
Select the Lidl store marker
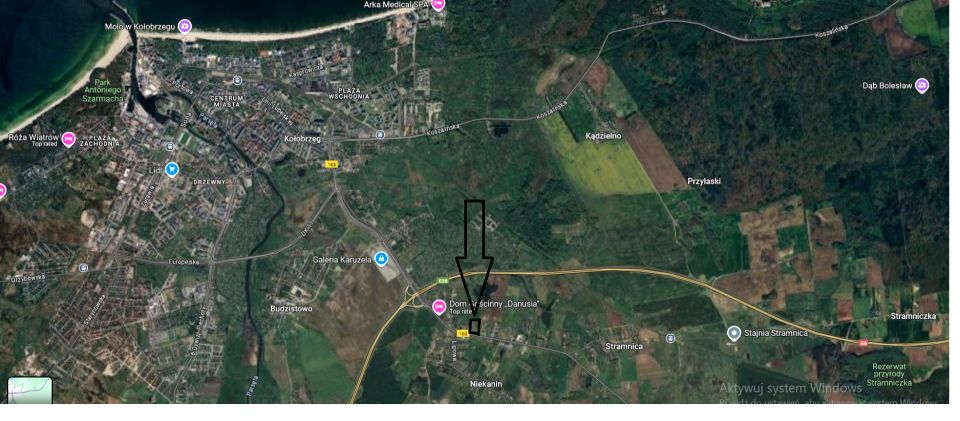click(x=172, y=170)
